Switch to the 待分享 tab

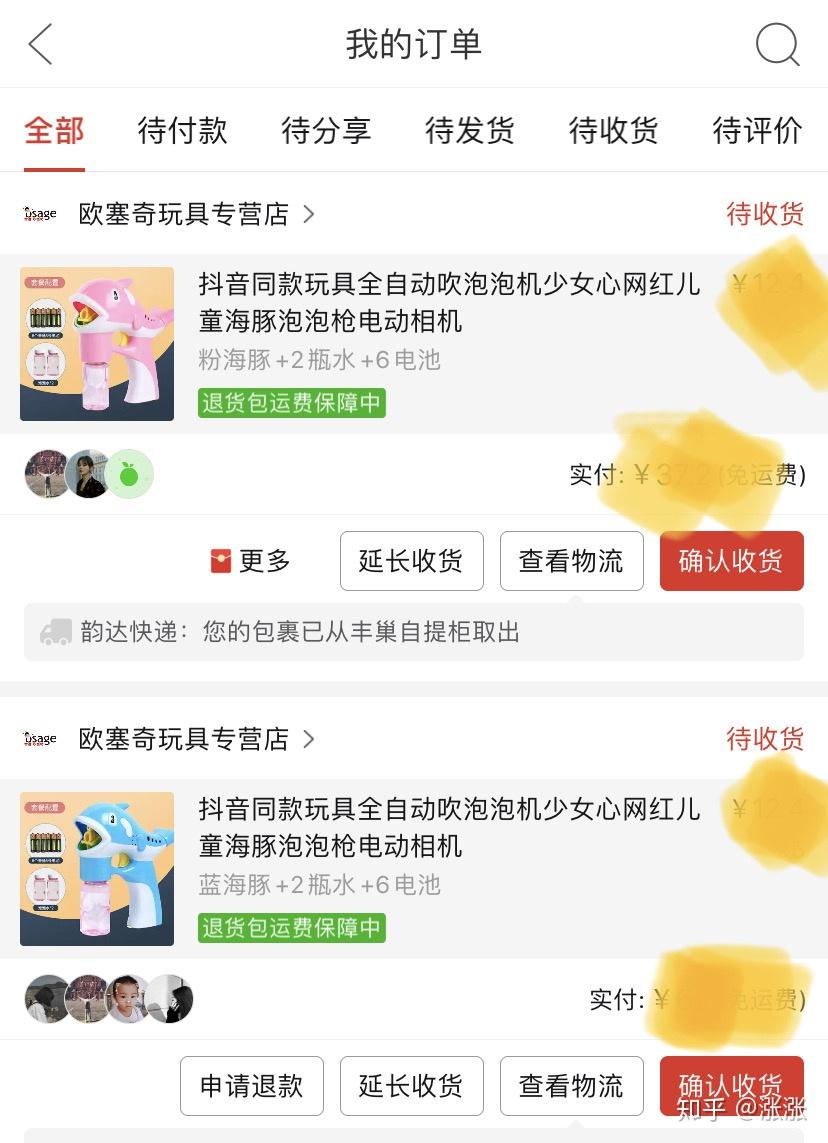[x=326, y=131]
